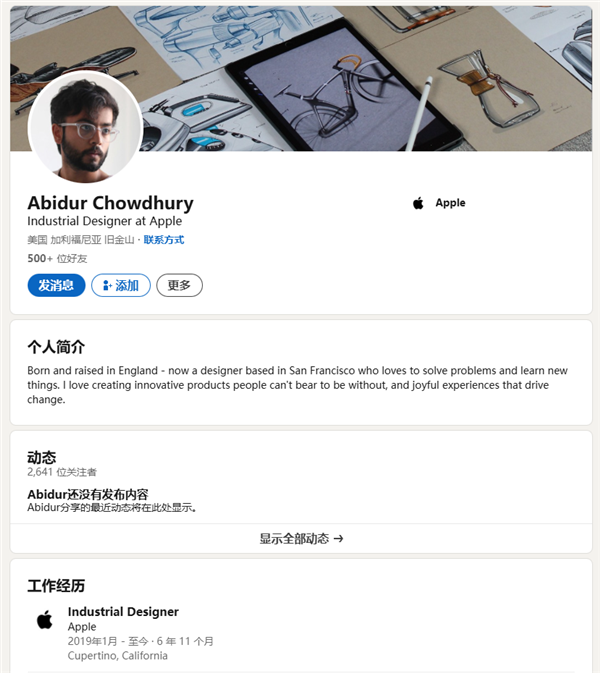Viewport: 600px width, 673px height.
Task: Open Abidur Chowdhury's profile photo
Action: point(84,127)
